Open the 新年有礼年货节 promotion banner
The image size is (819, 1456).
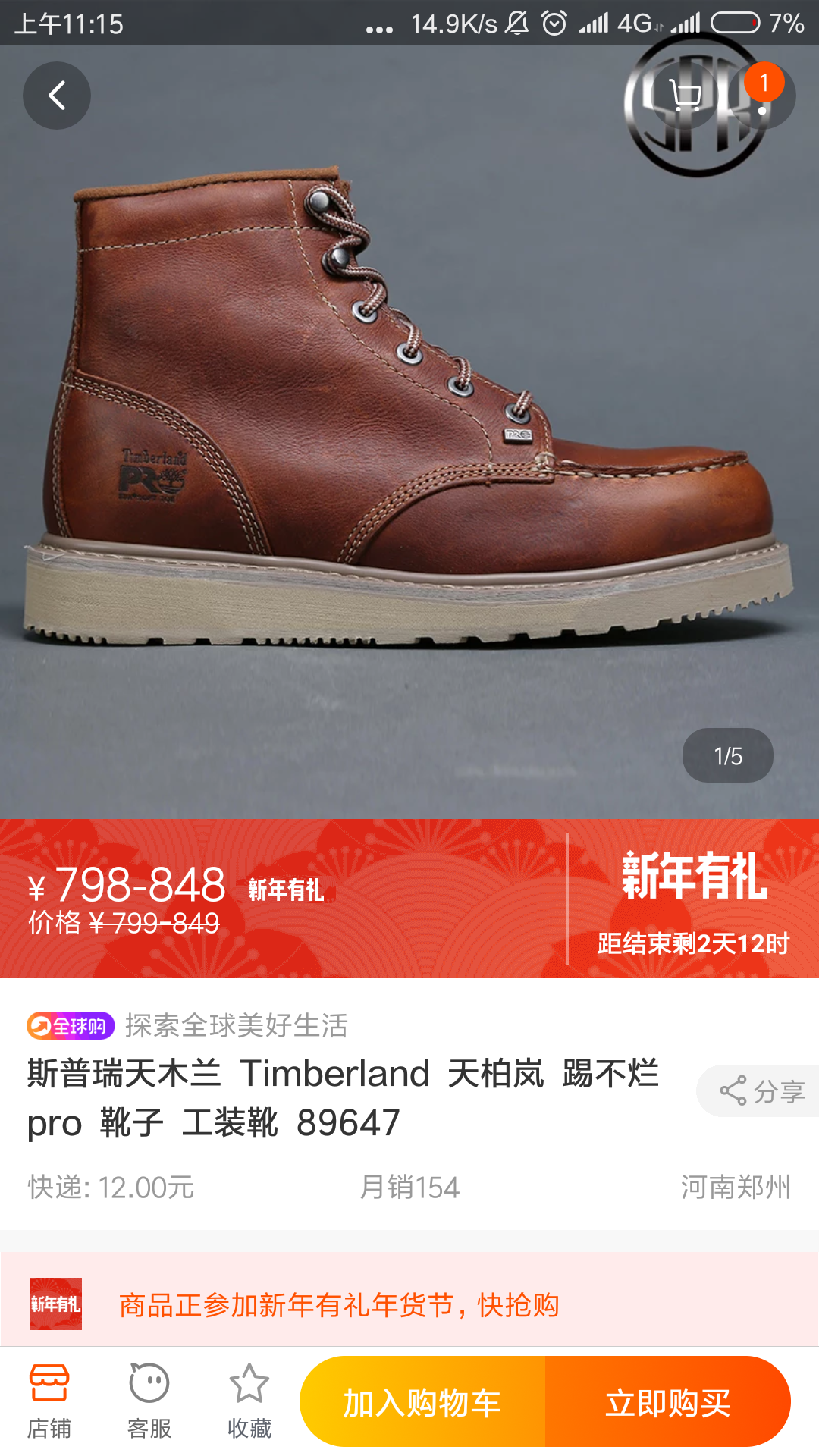tap(409, 1304)
